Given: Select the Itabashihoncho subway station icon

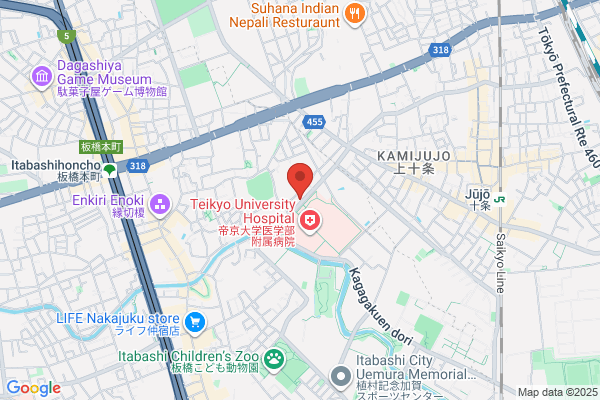Looking at the screenshot, I should click(110, 170).
